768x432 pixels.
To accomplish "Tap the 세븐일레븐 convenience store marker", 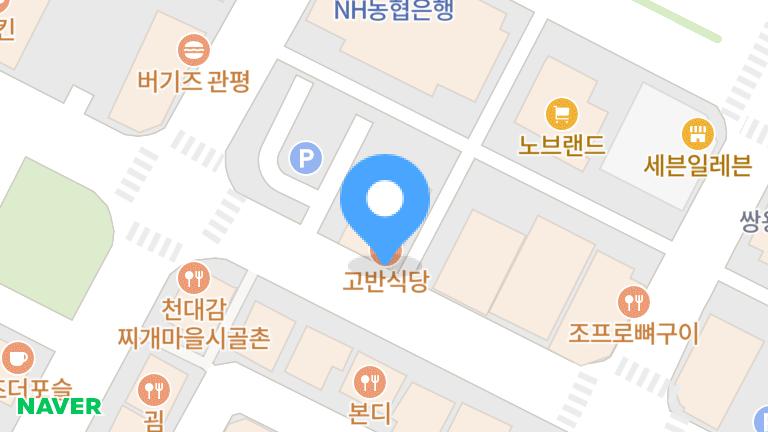I will tap(697, 132).
